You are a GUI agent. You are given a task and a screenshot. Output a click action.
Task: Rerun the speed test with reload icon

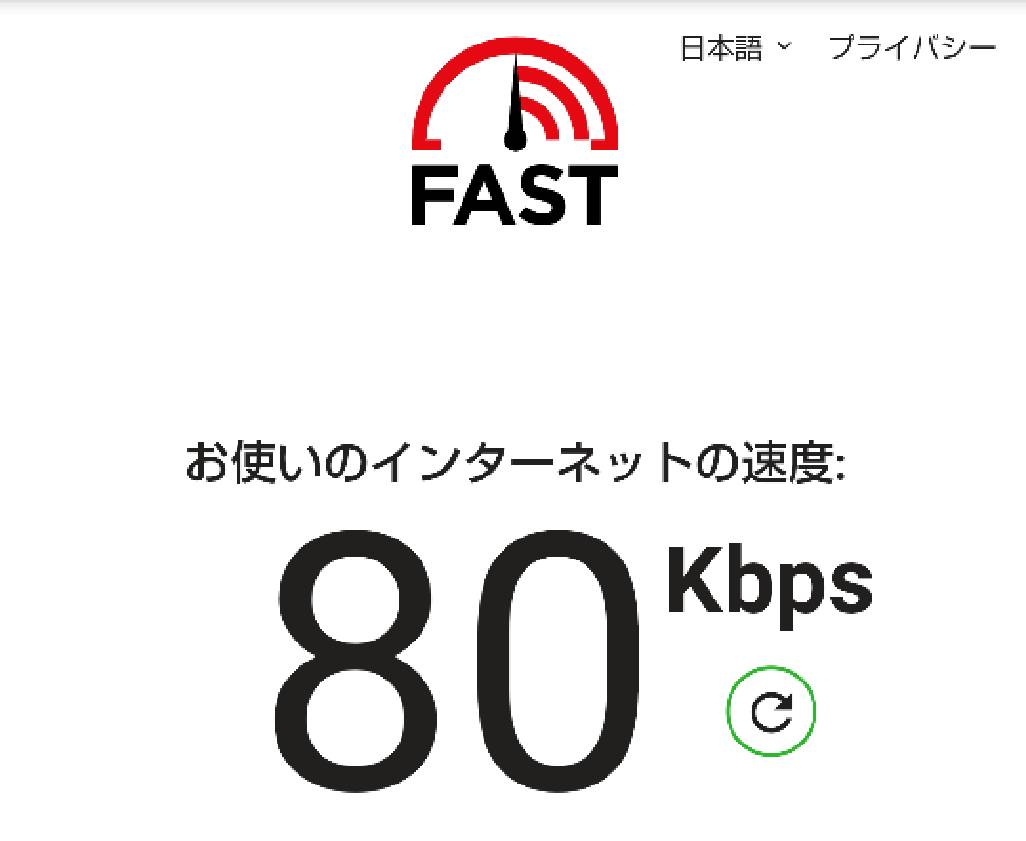[770, 711]
